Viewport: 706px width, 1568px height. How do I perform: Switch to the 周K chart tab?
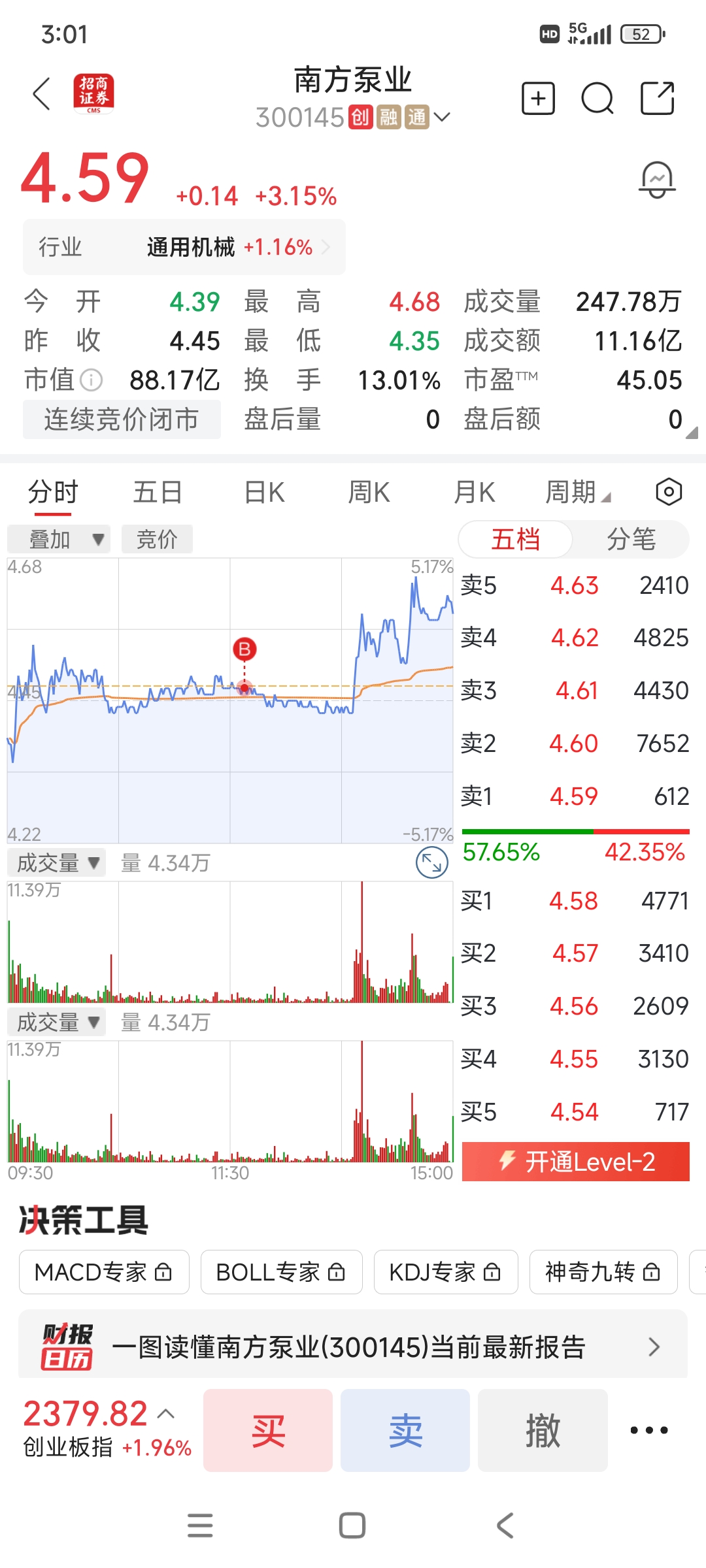click(369, 492)
